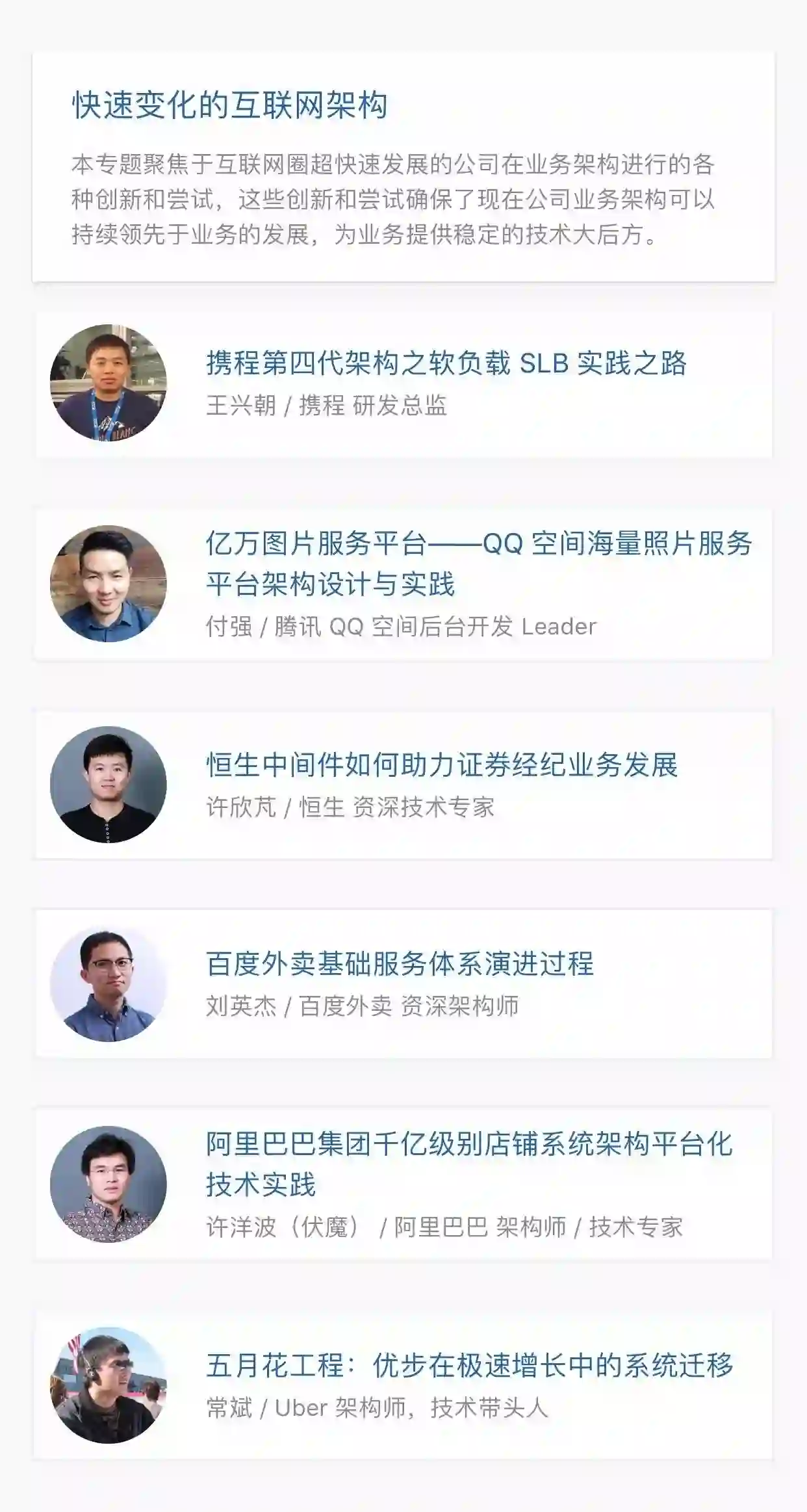Screen dimensions: 807x1512
Task: Open the QQ 空间海量照片服务平台 session by 付强
Action: [478, 564]
